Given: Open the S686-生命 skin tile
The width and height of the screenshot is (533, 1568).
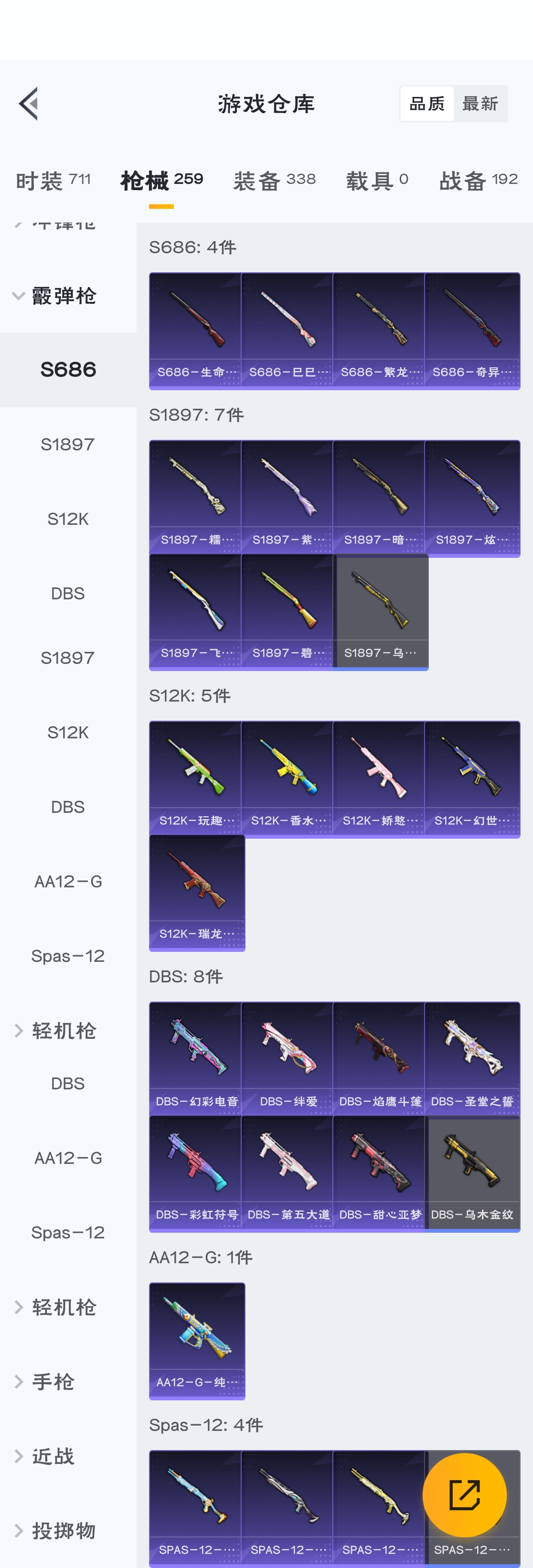Looking at the screenshot, I should click(196, 331).
